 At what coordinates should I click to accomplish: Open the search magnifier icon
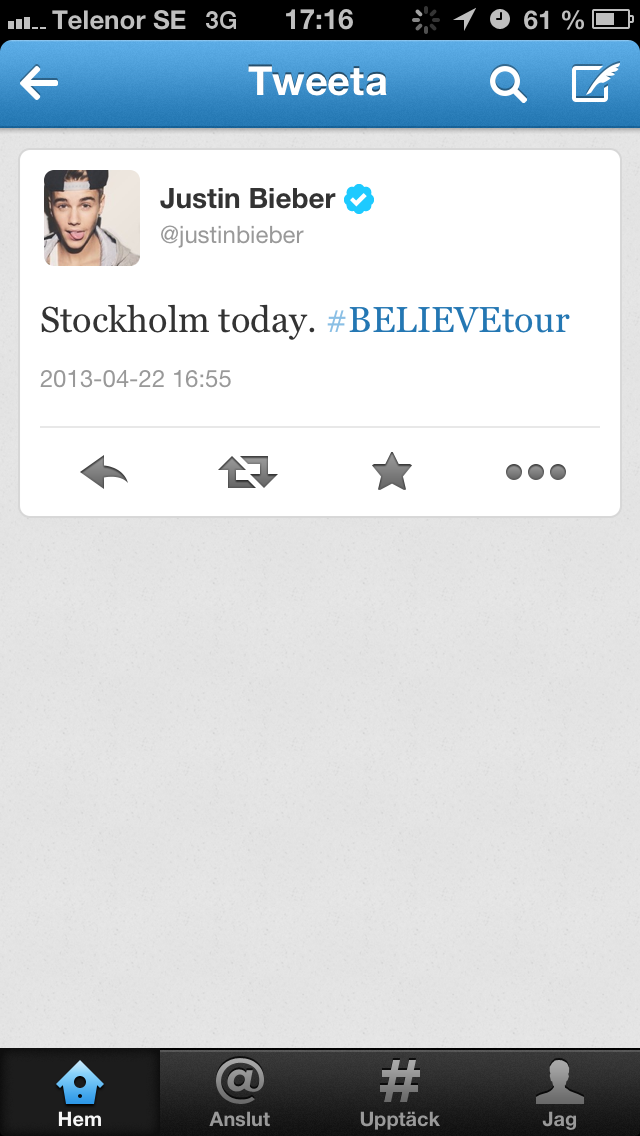[507, 84]
